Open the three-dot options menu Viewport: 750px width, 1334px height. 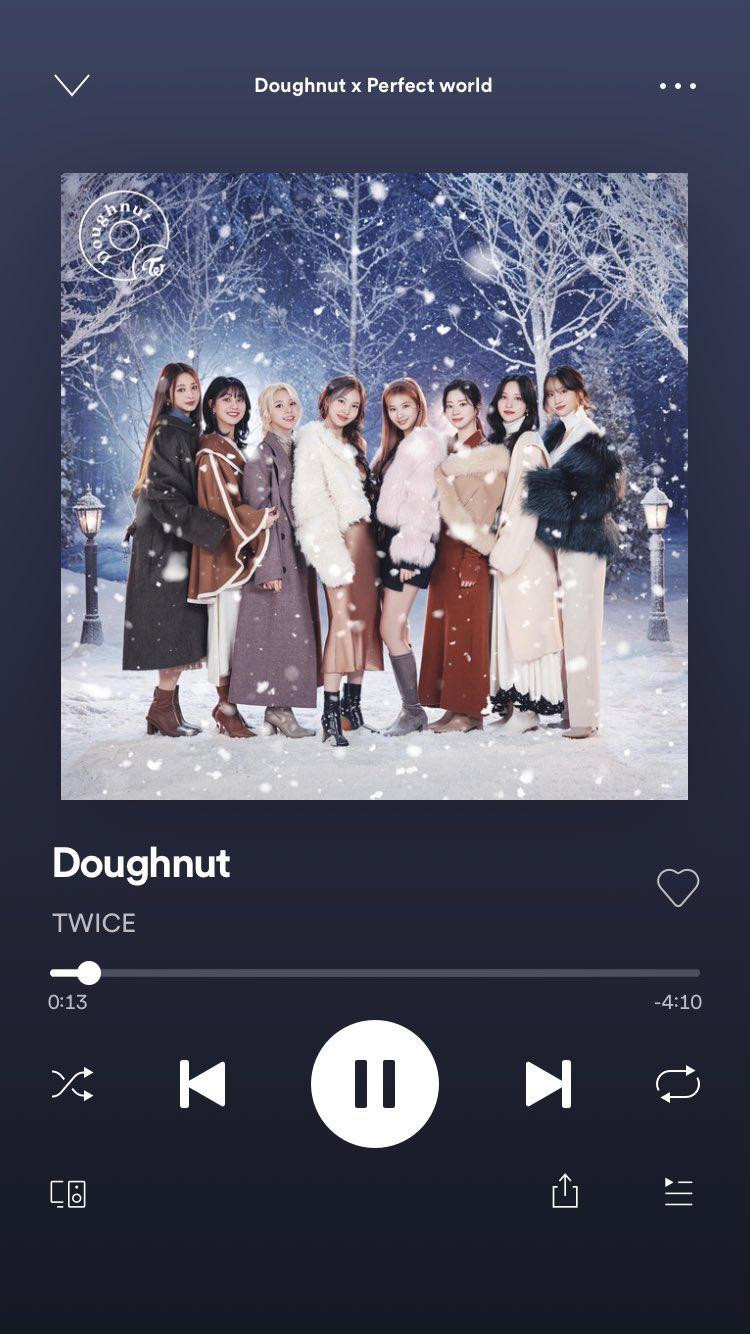coord(678,86)
